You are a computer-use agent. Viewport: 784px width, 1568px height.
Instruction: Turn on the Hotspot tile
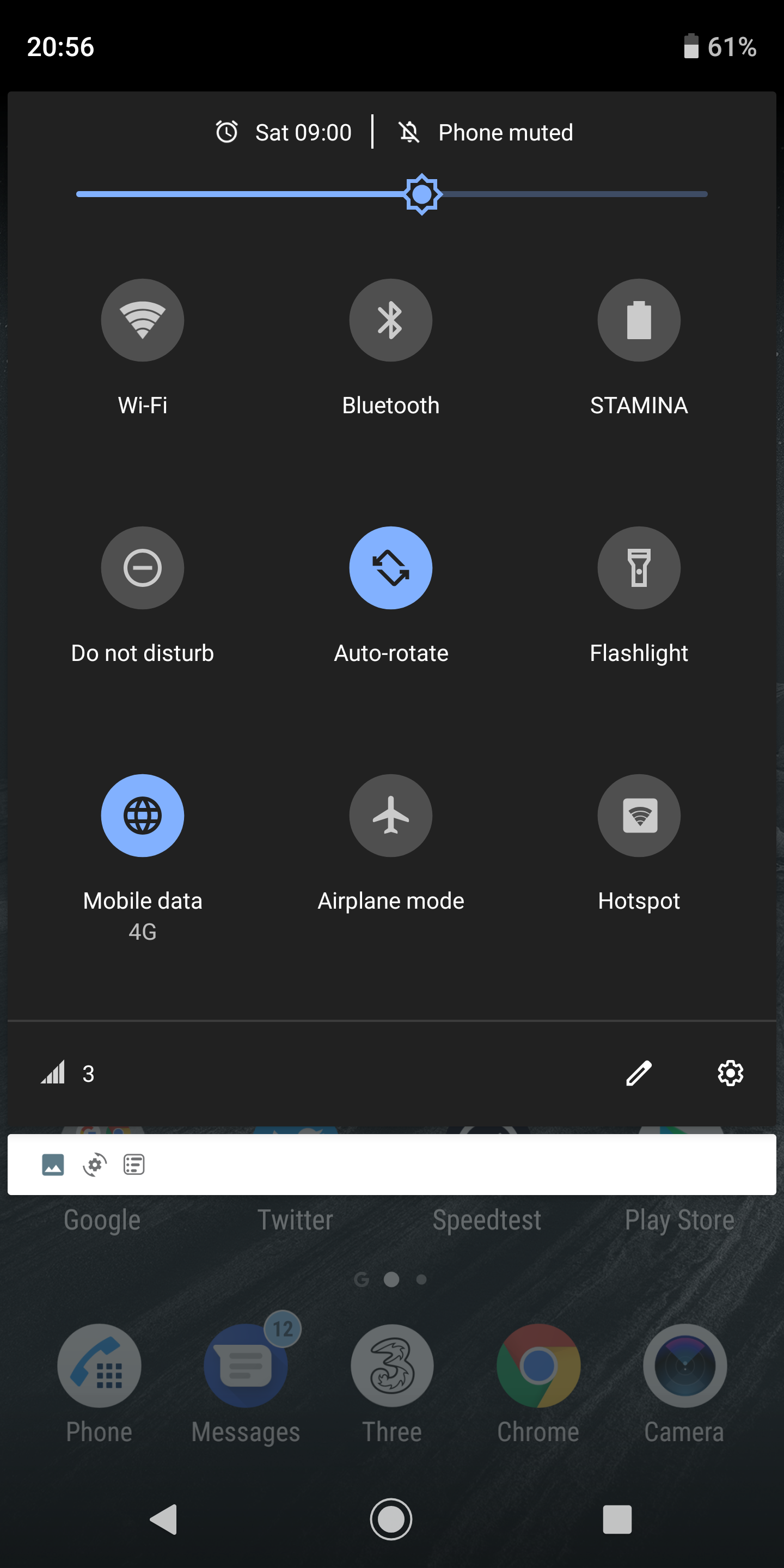[x=639, y=816]
